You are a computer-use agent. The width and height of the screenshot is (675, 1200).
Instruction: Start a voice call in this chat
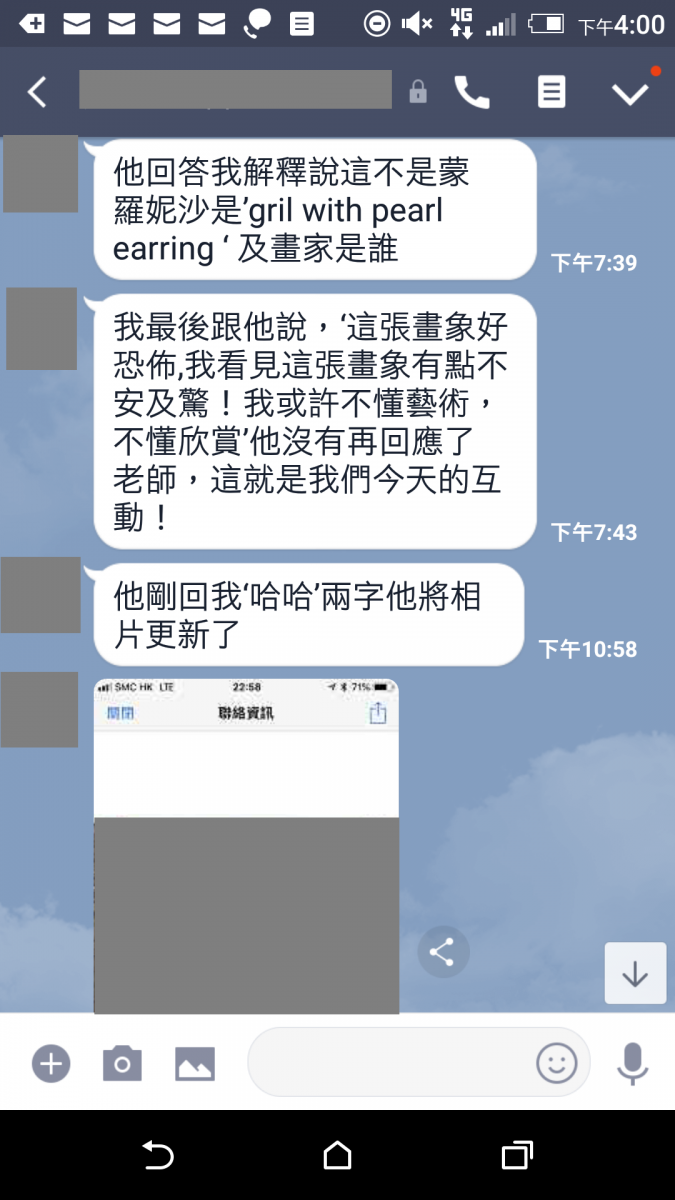pos(471,92)
